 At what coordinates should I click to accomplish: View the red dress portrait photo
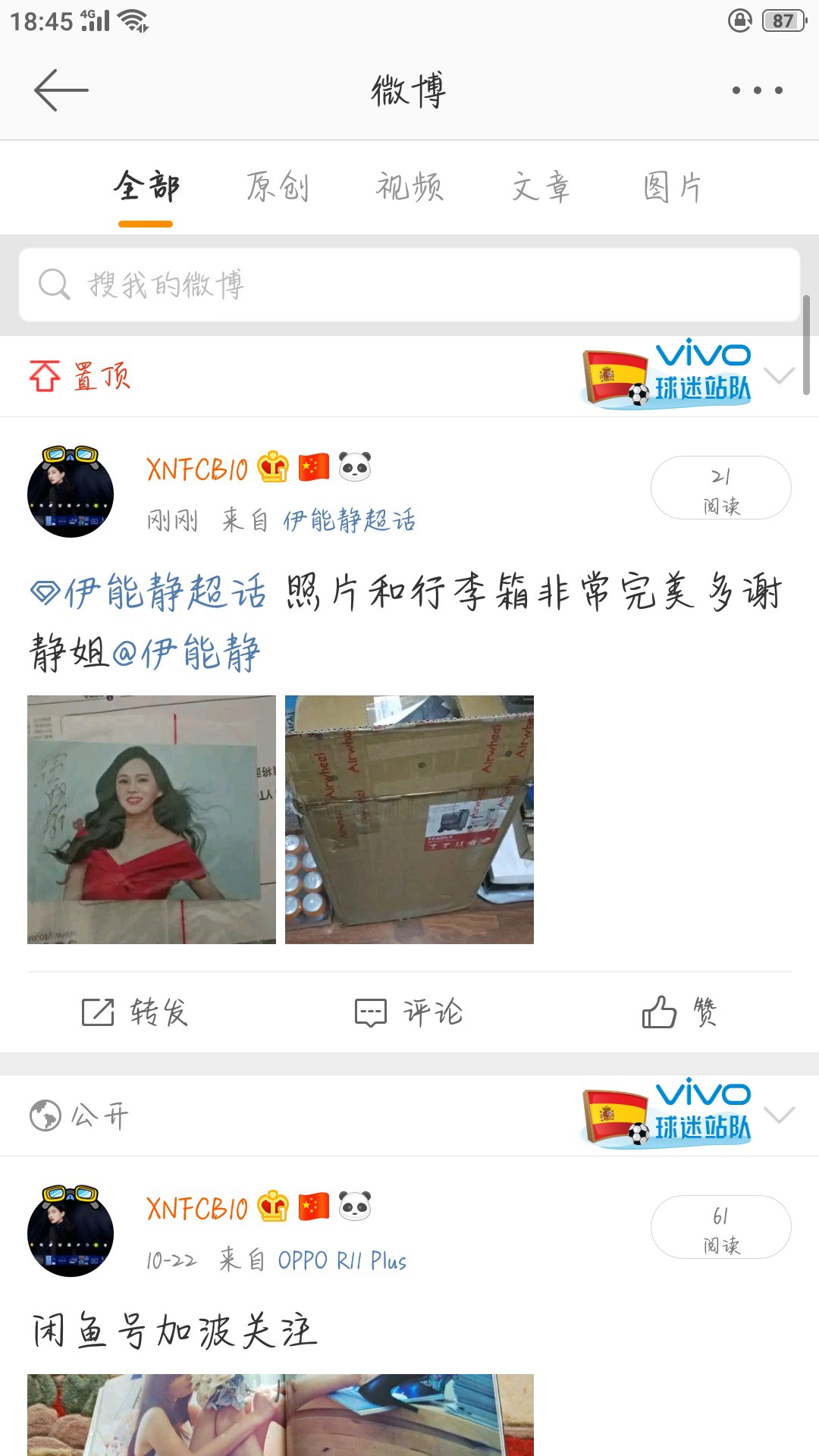(x=152, y=820)
